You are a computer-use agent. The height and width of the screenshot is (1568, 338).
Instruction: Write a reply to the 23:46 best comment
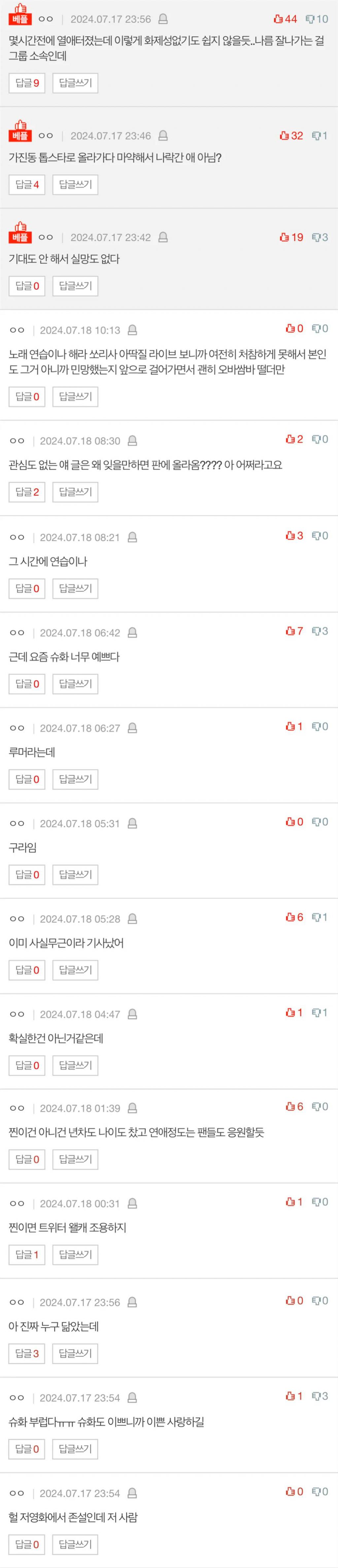tap(75, 185)
